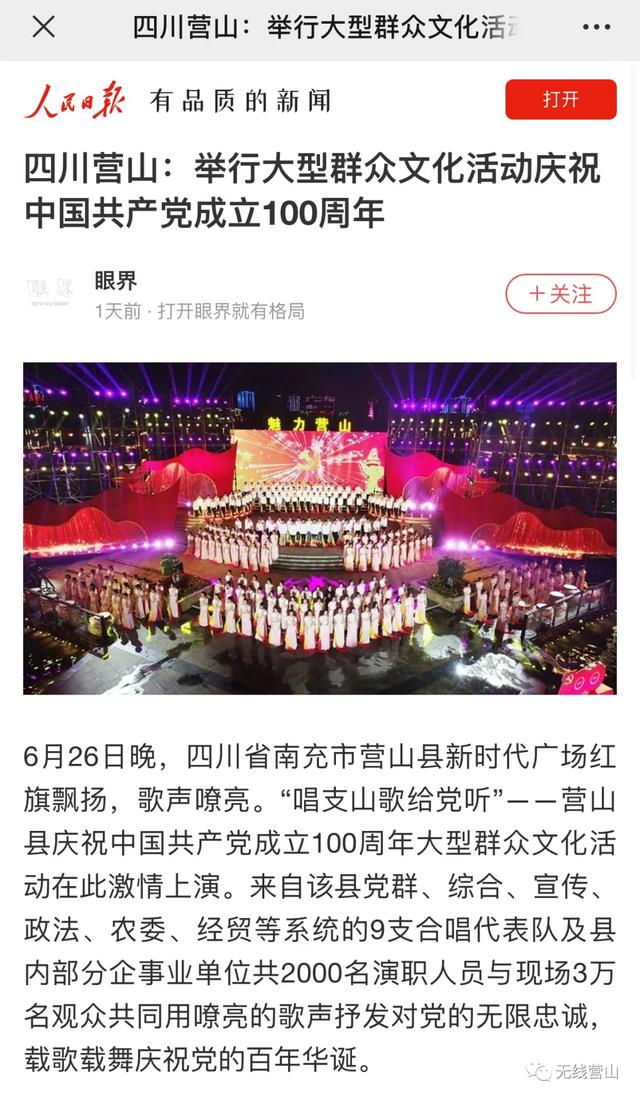This screenshot has width=640, height=1100.
Task: Open the three-dot overflow menu
Action: coord(596,28)
